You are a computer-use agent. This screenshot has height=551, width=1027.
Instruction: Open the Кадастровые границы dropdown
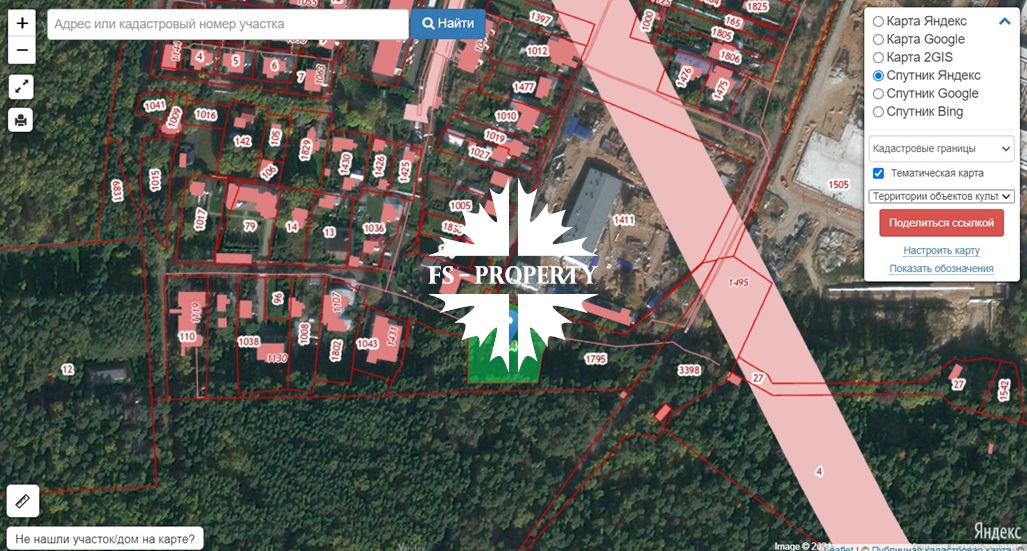[941, 149]
